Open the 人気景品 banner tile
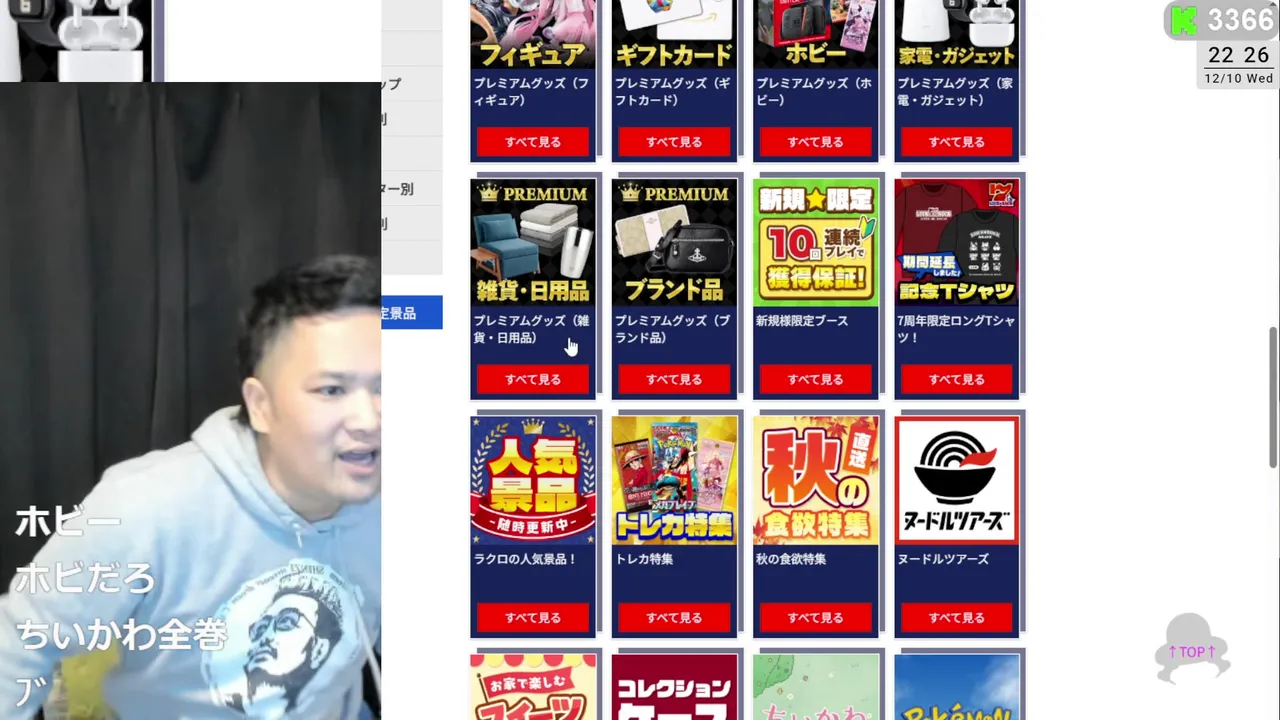This screenshot has width=1280, height=720. coord(533,480)
